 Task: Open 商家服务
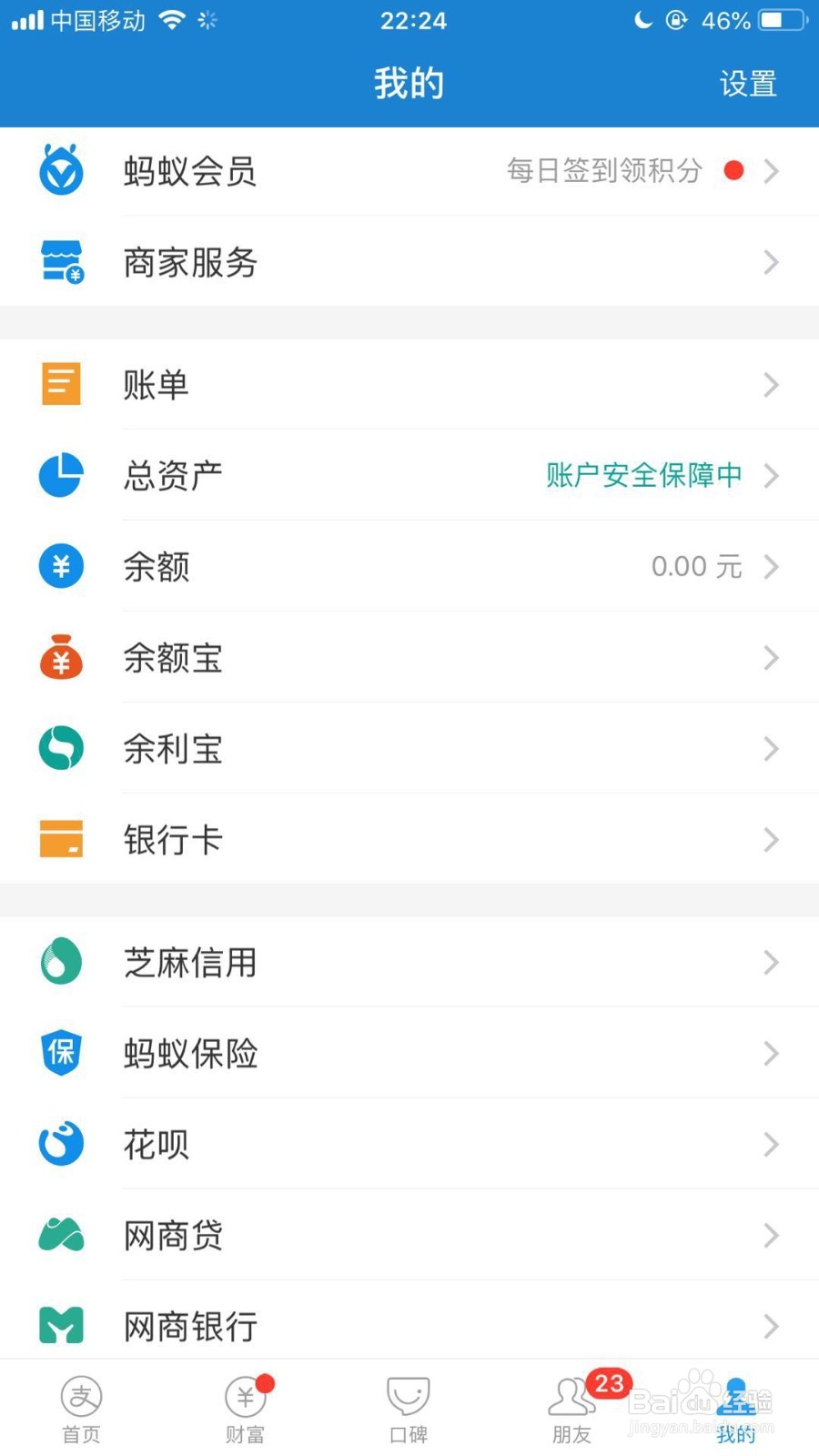click(x=409, y=262)
